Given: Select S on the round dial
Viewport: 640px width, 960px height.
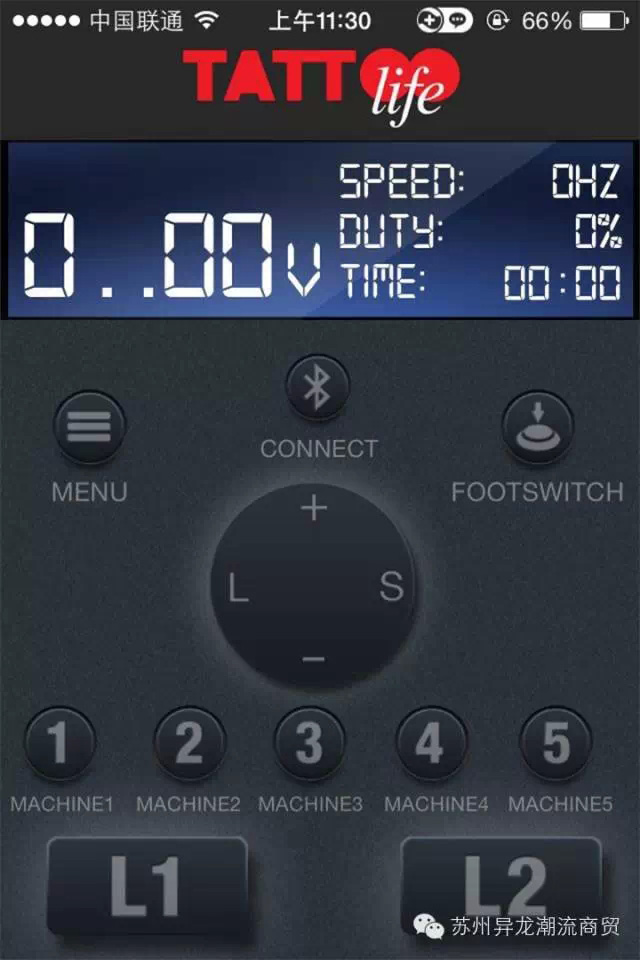Looking at the screenshot, I should (x=391, y=587).
